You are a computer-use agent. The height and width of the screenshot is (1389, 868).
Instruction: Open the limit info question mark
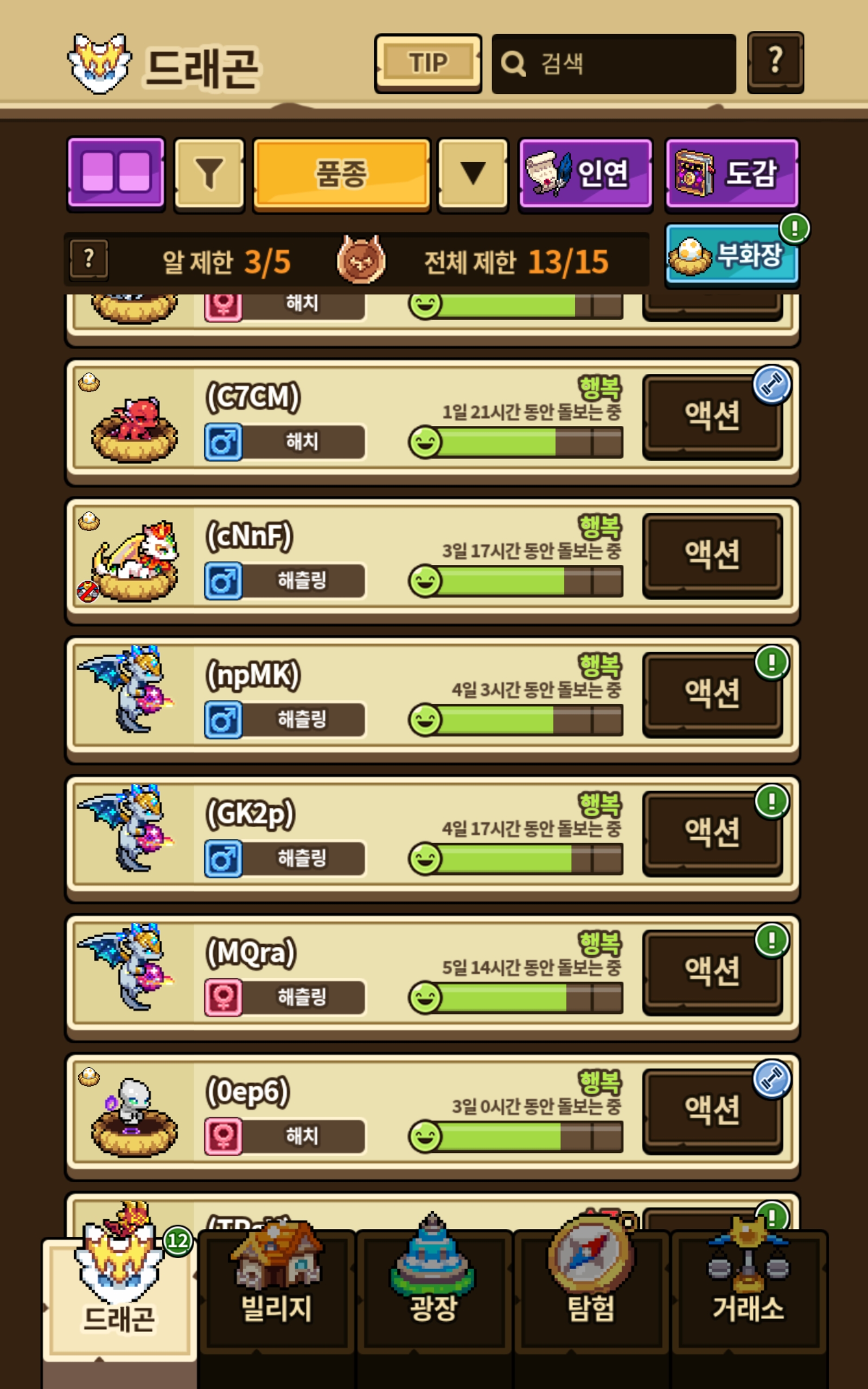88,260
